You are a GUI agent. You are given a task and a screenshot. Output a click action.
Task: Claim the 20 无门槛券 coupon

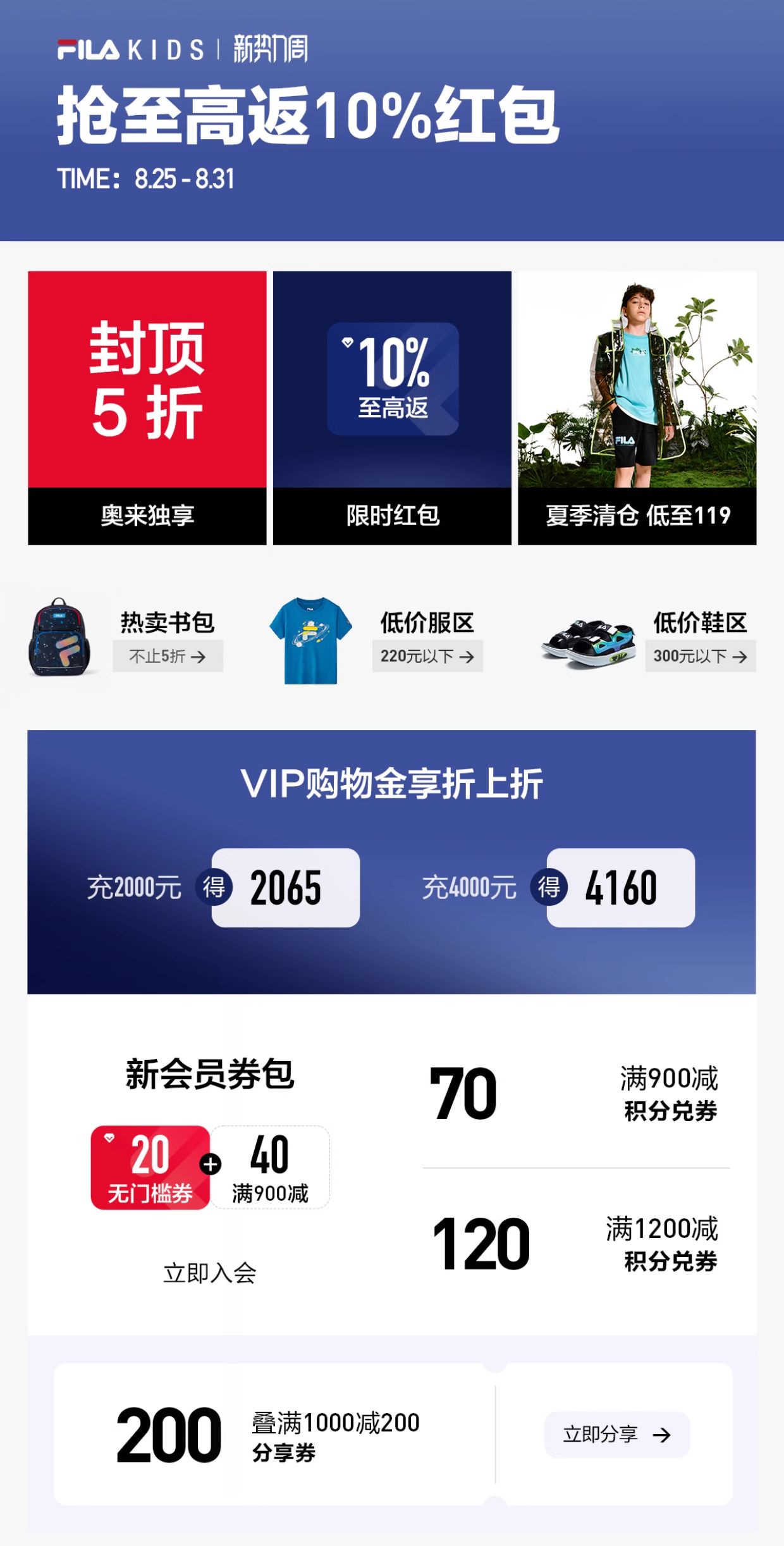(150, 1167)
